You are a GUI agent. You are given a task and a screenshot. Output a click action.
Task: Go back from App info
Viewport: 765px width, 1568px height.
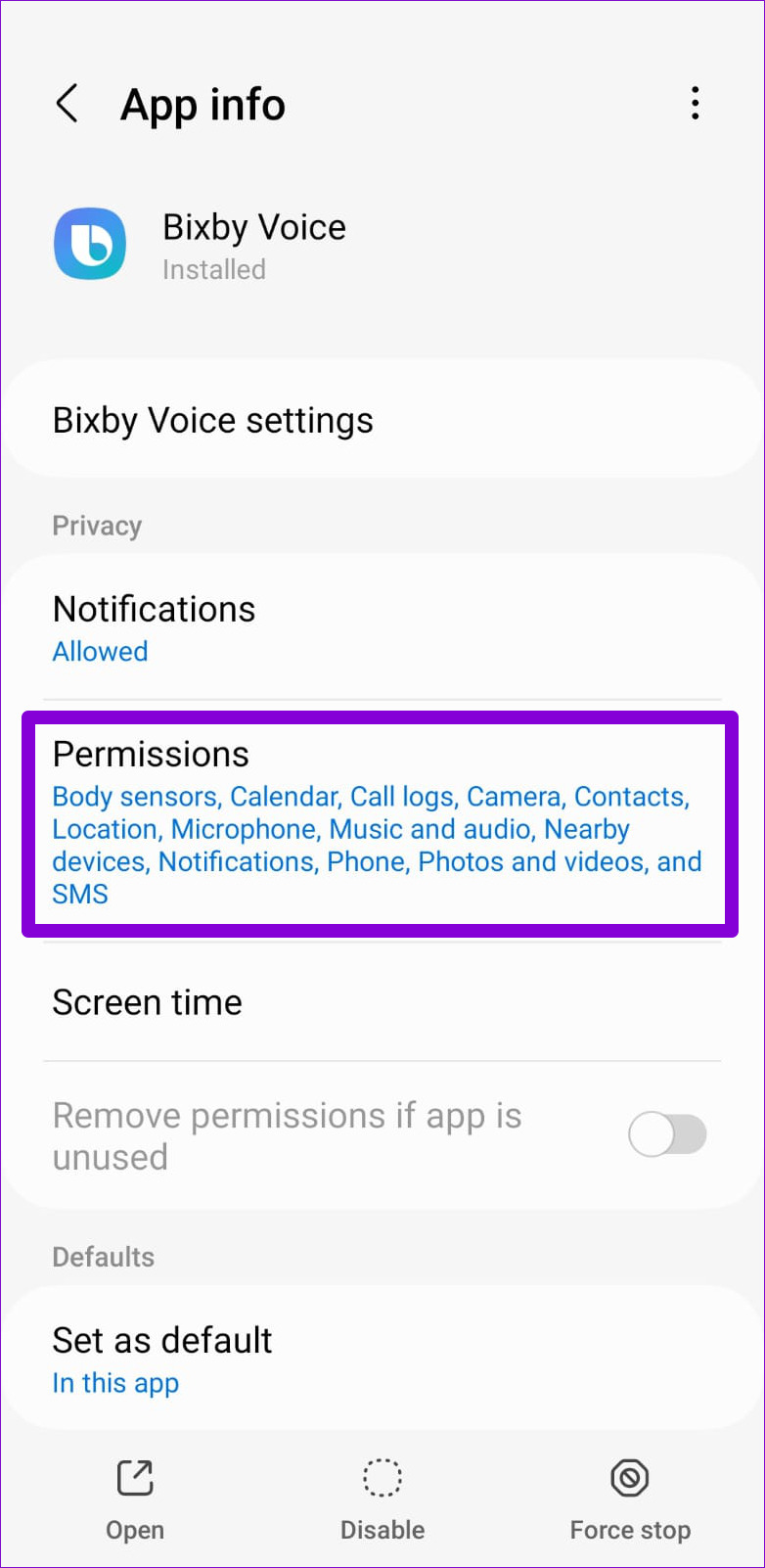click(67, 104)
